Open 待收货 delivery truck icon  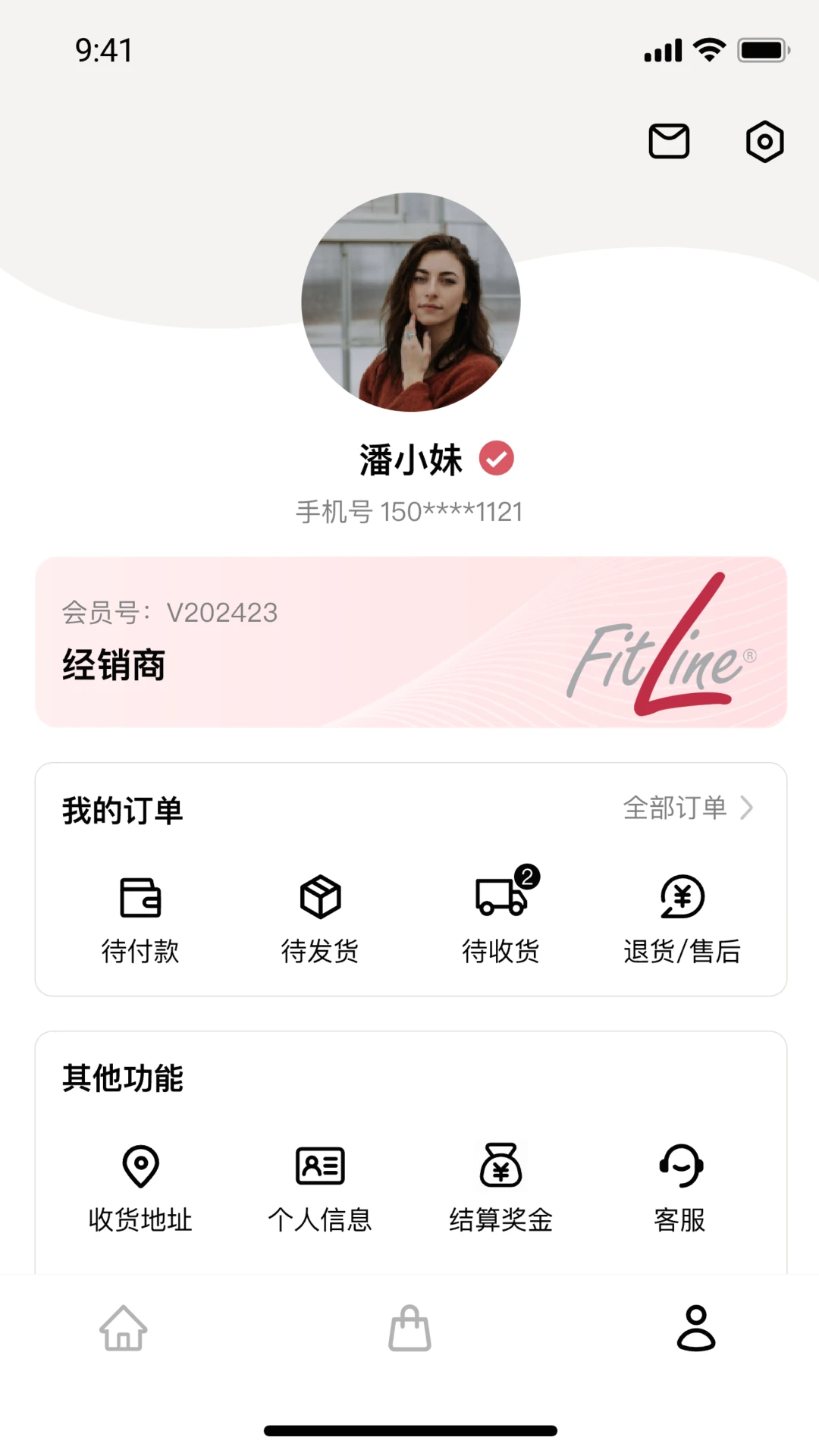tap(499, 899)
